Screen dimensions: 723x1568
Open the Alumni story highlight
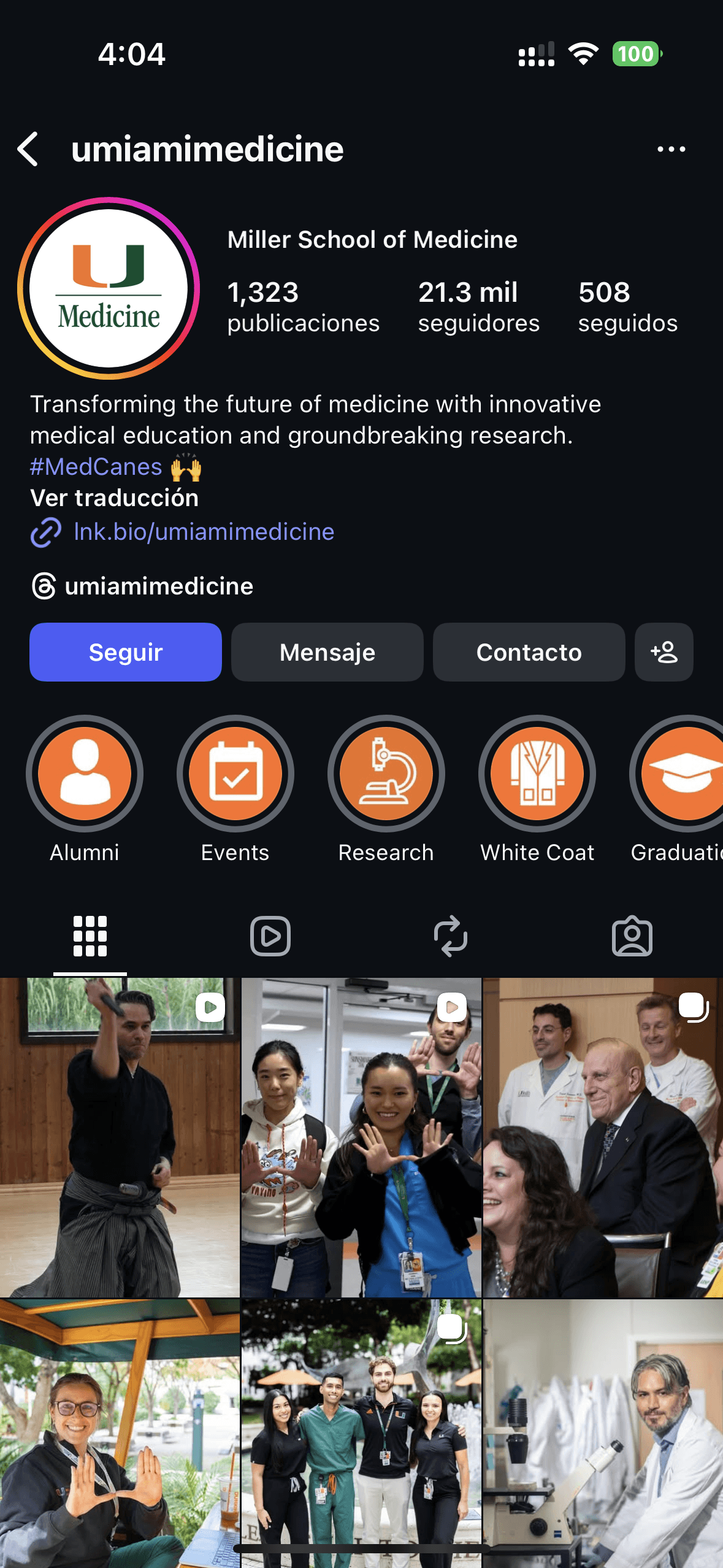[x=85, y=774]
